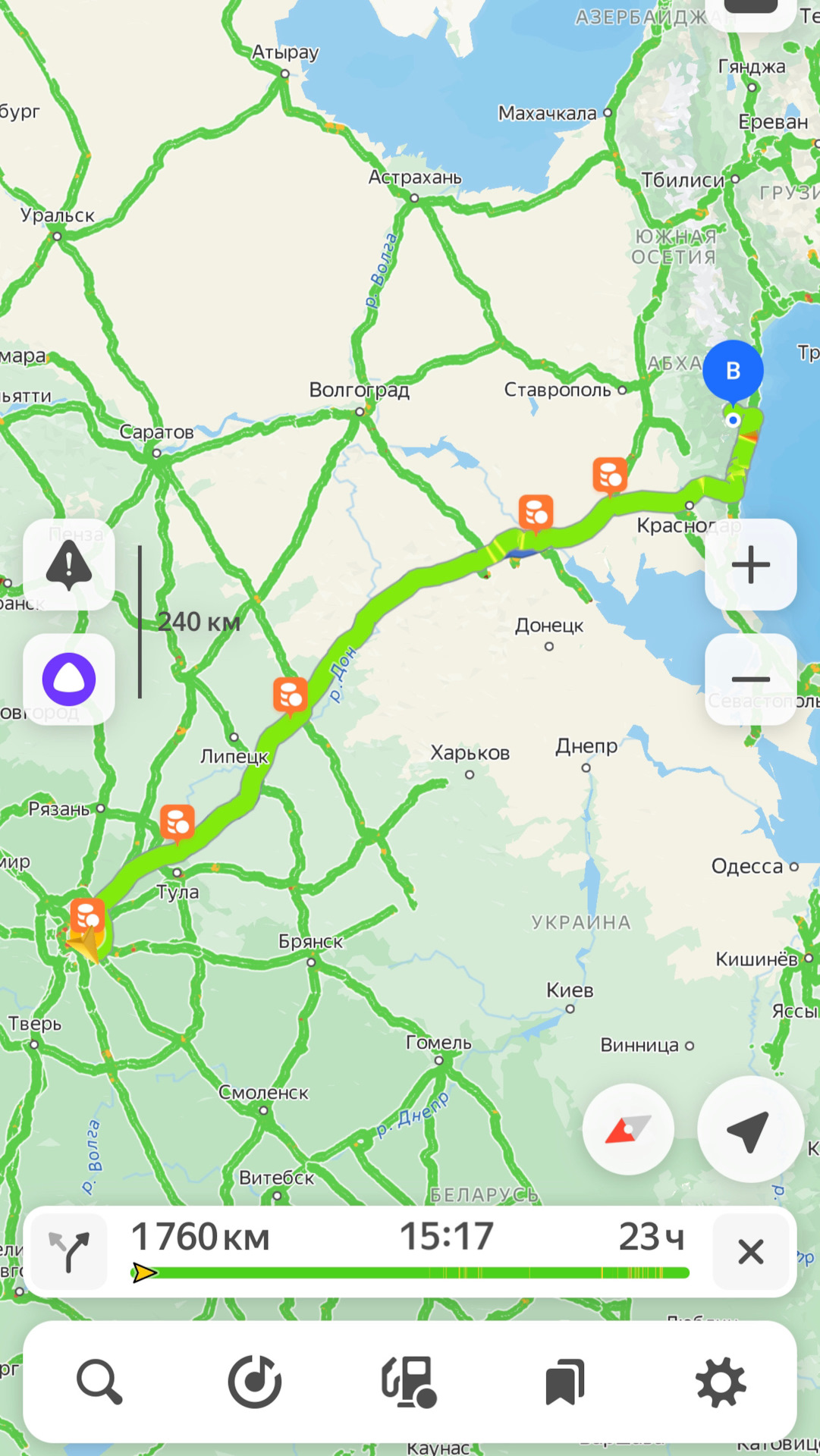Open the Alice voice assistant
This screenshot has width=820, height=1456.
point(69,679)
